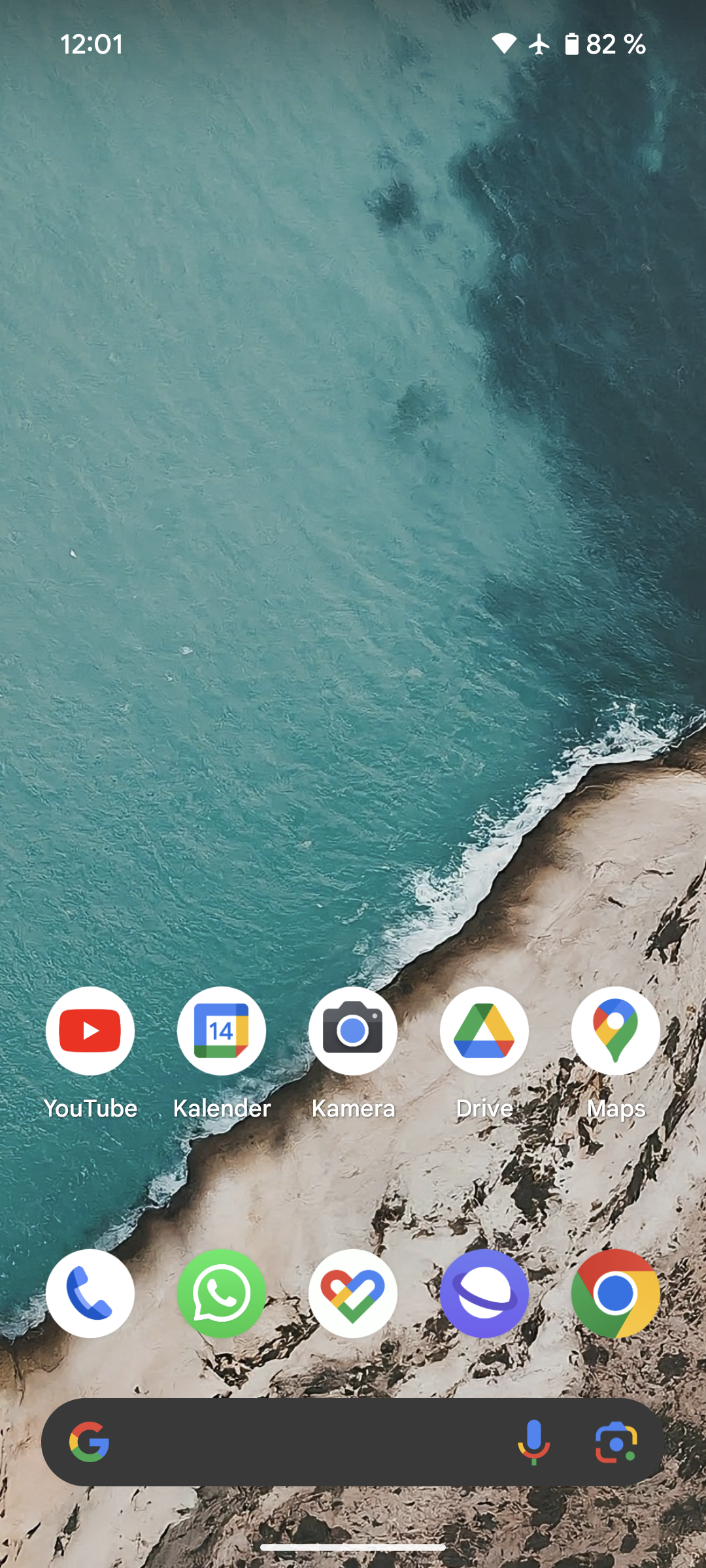Start voice search with the microphone
The image size is (706, 1568).
pyautogui.click(x=533, y=1442)
